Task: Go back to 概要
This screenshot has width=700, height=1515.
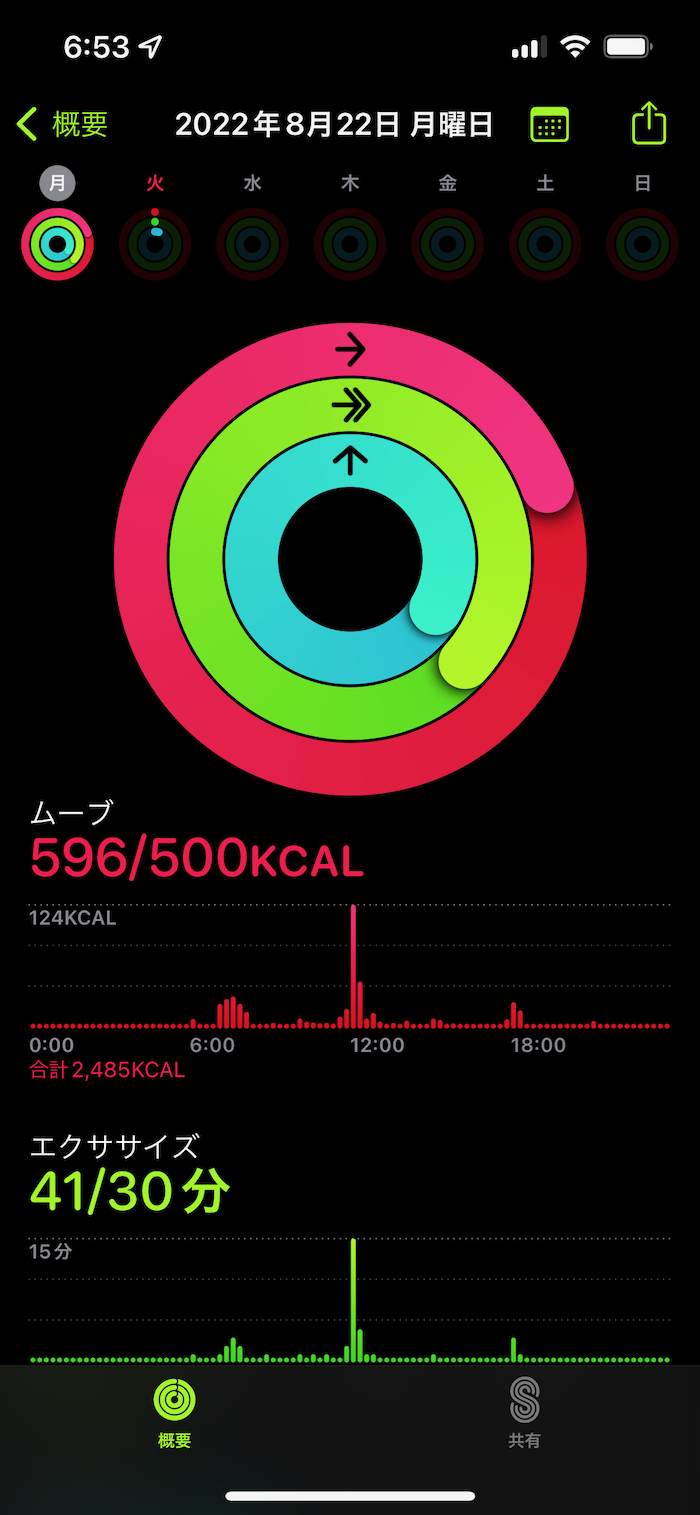Action: tap(62, 125)
